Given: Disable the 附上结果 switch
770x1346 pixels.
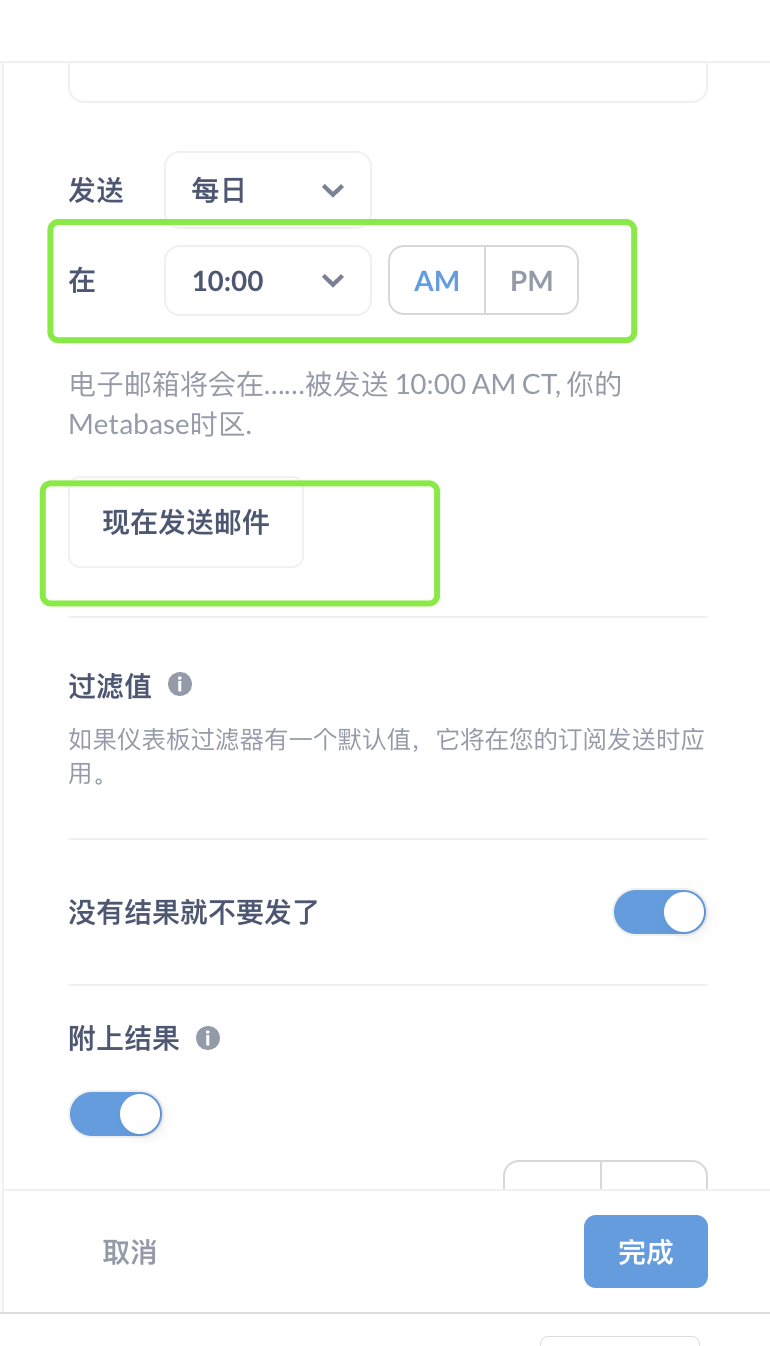Looking at the screenshot, I should point(115,1113).
